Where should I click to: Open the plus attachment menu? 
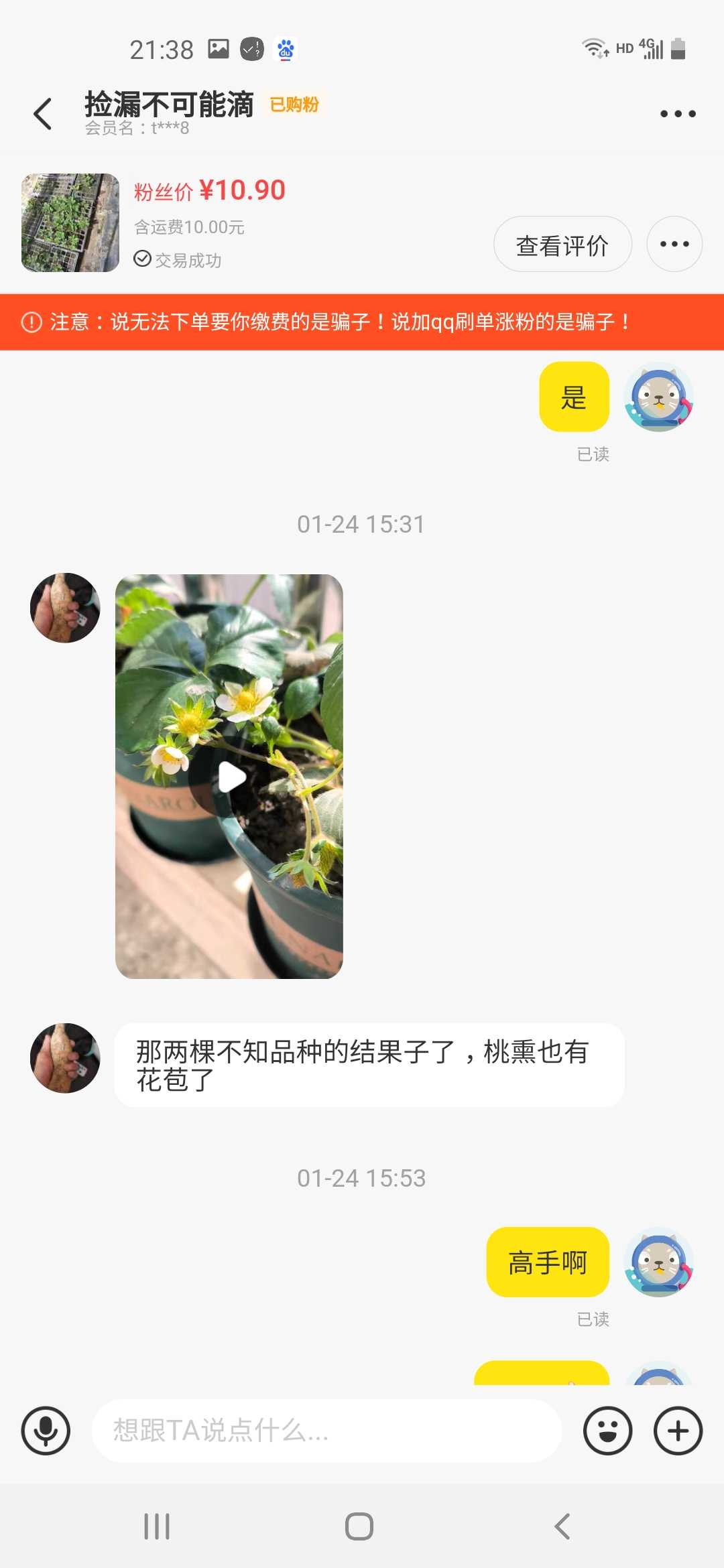[678, 1431]
